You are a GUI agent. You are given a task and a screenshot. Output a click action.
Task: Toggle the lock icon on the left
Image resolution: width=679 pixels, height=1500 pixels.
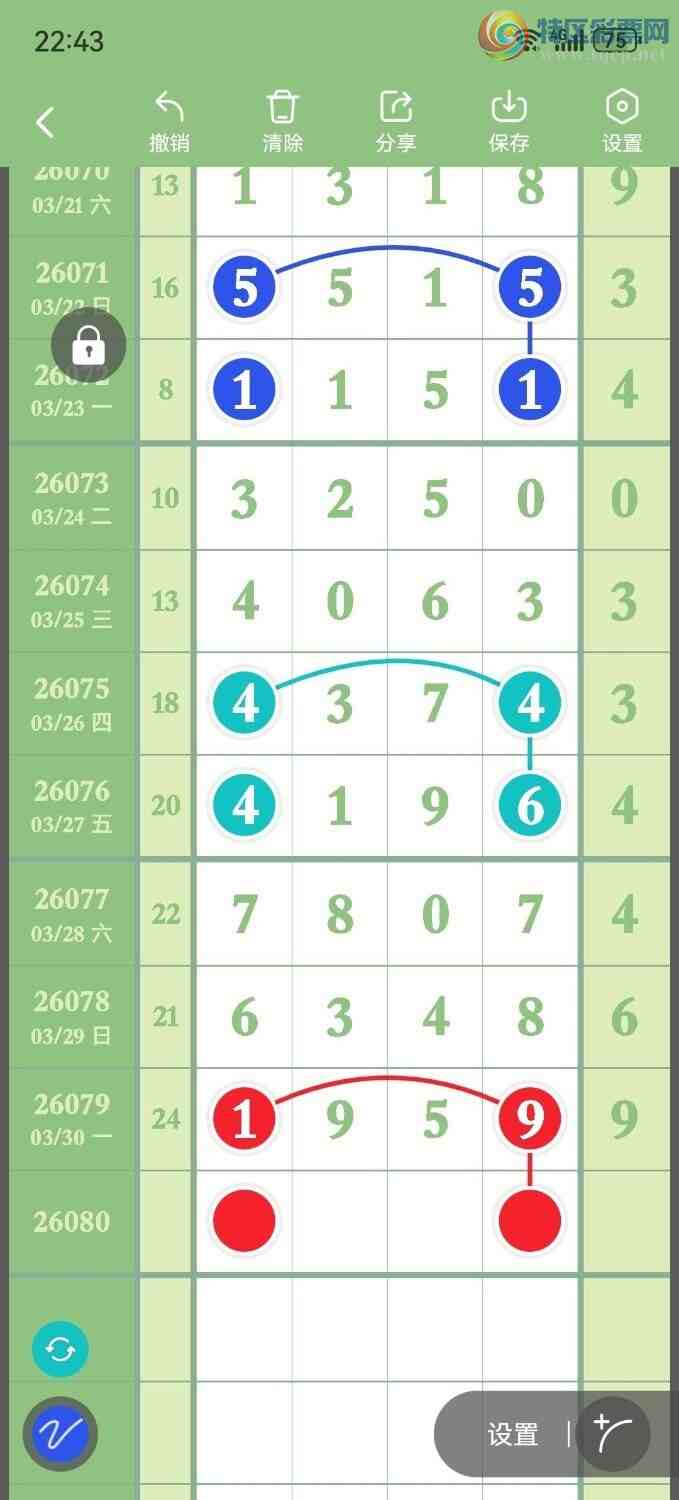(x=89, y=346)
